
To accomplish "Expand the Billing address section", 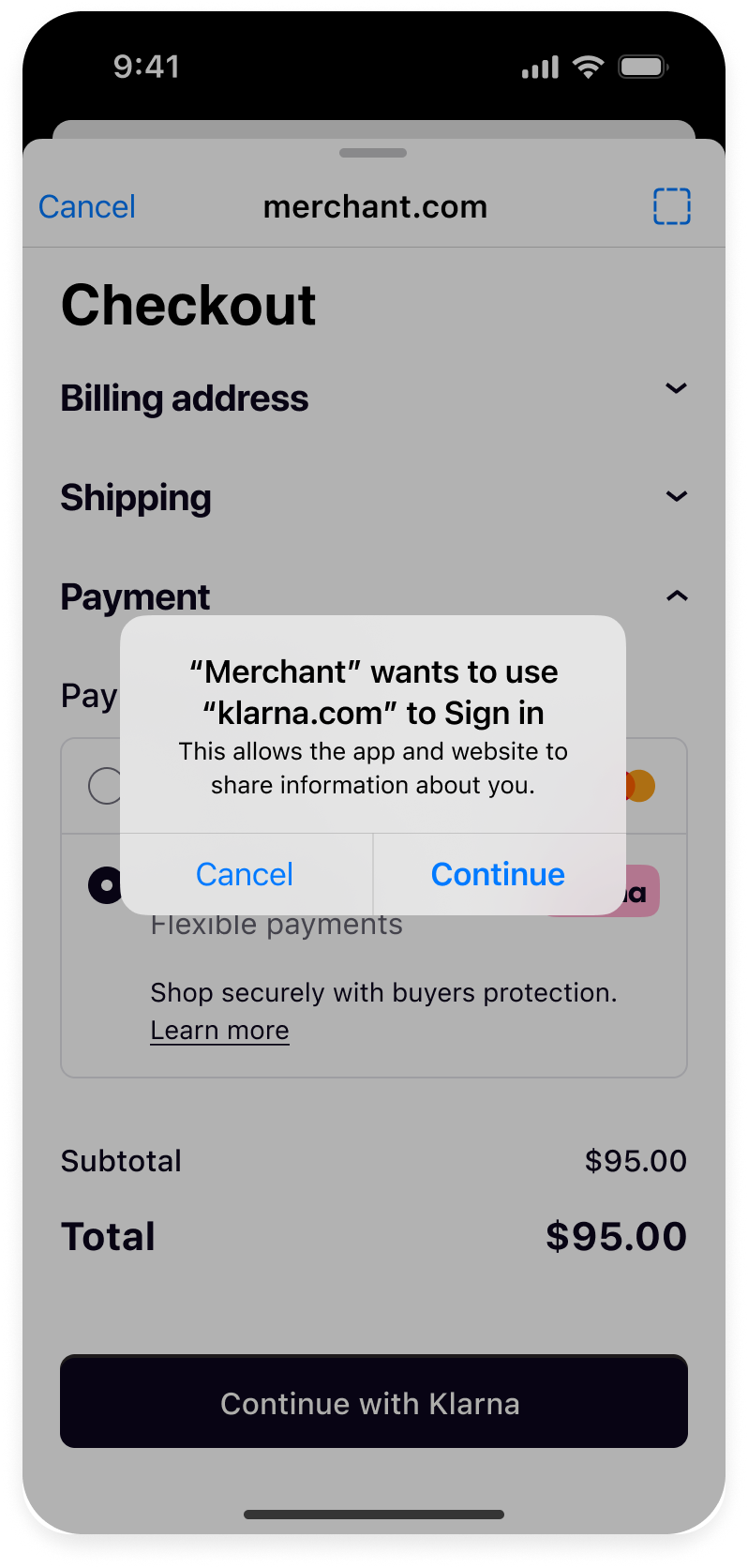I will 373,398.
